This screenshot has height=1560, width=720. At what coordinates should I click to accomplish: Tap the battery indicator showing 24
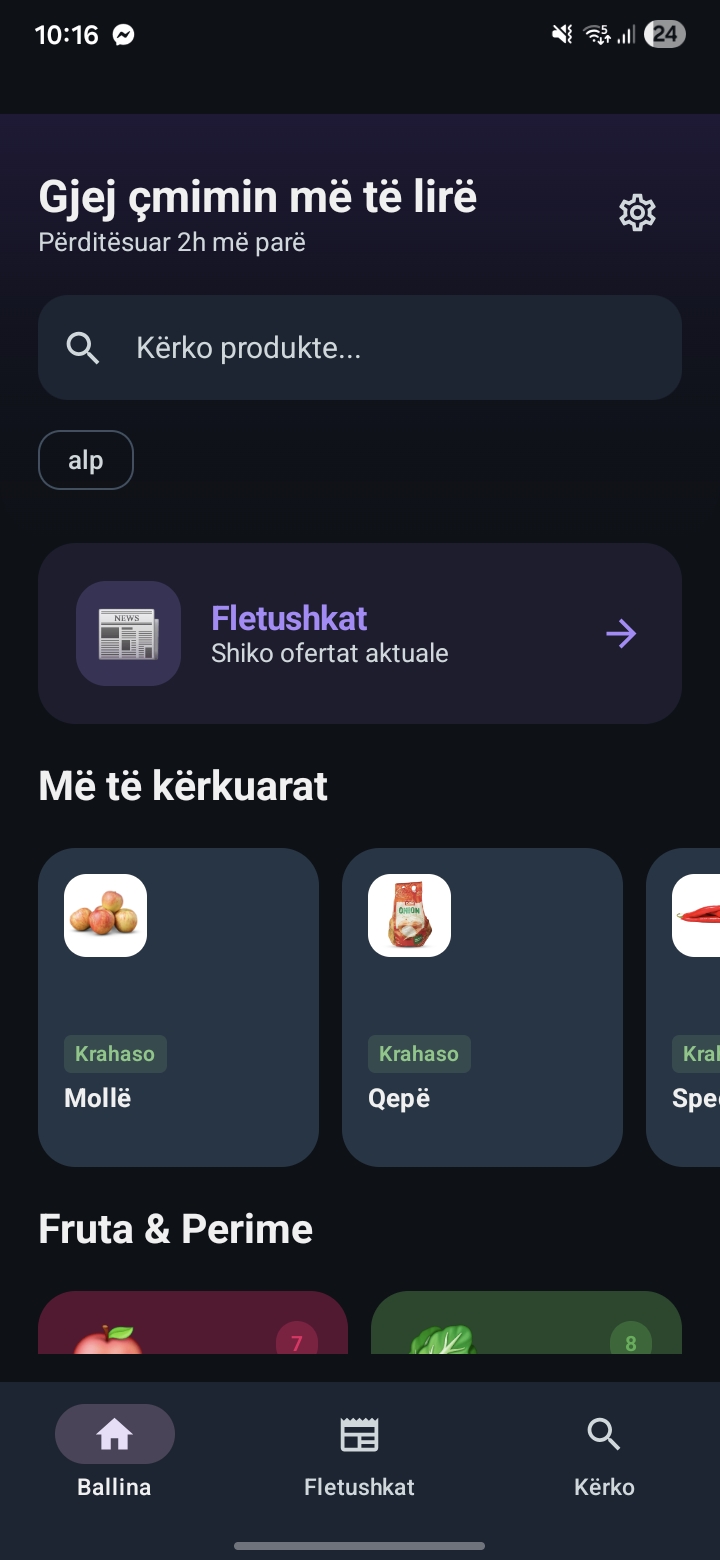pyautogui.click(x=663, y=34)
